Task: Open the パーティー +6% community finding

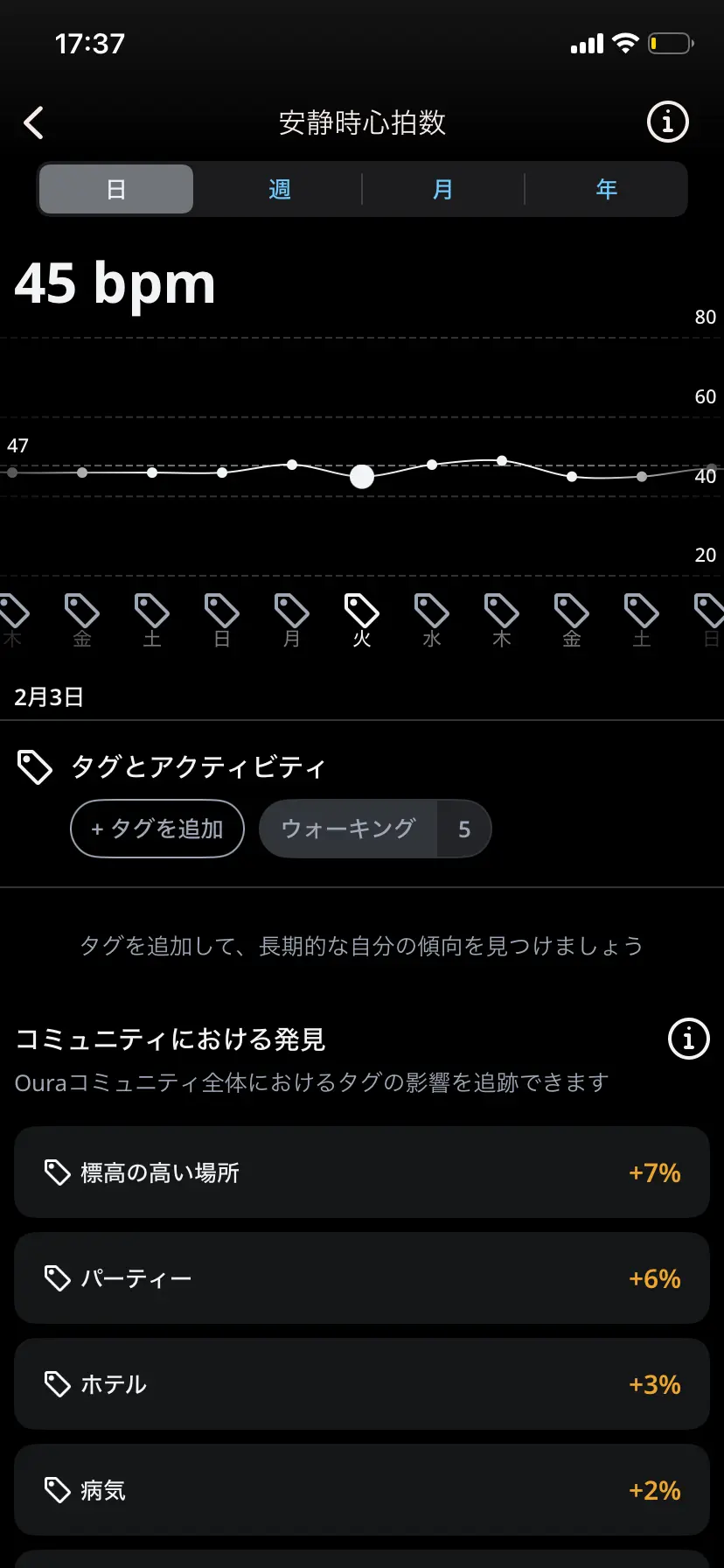Action: (362, 1278)
